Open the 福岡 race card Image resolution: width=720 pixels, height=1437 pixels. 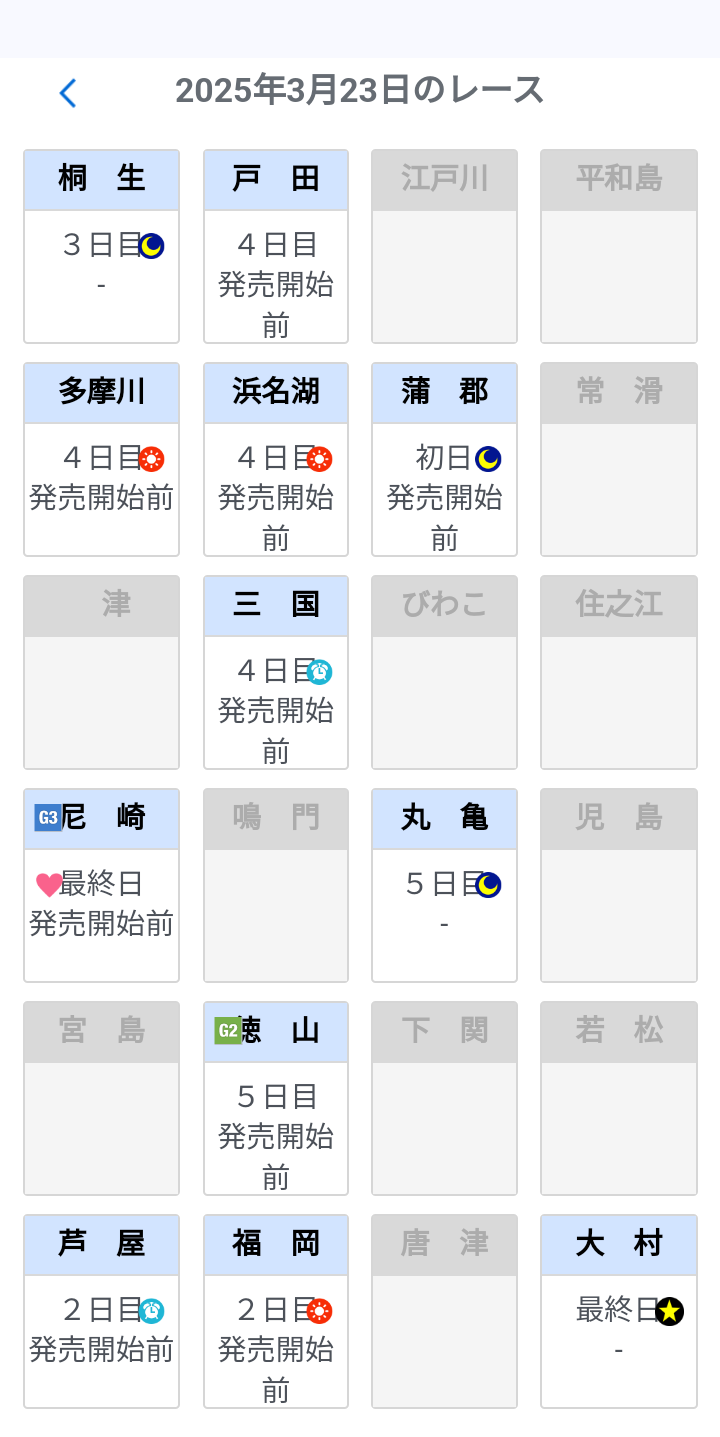tap(276, 1311)
